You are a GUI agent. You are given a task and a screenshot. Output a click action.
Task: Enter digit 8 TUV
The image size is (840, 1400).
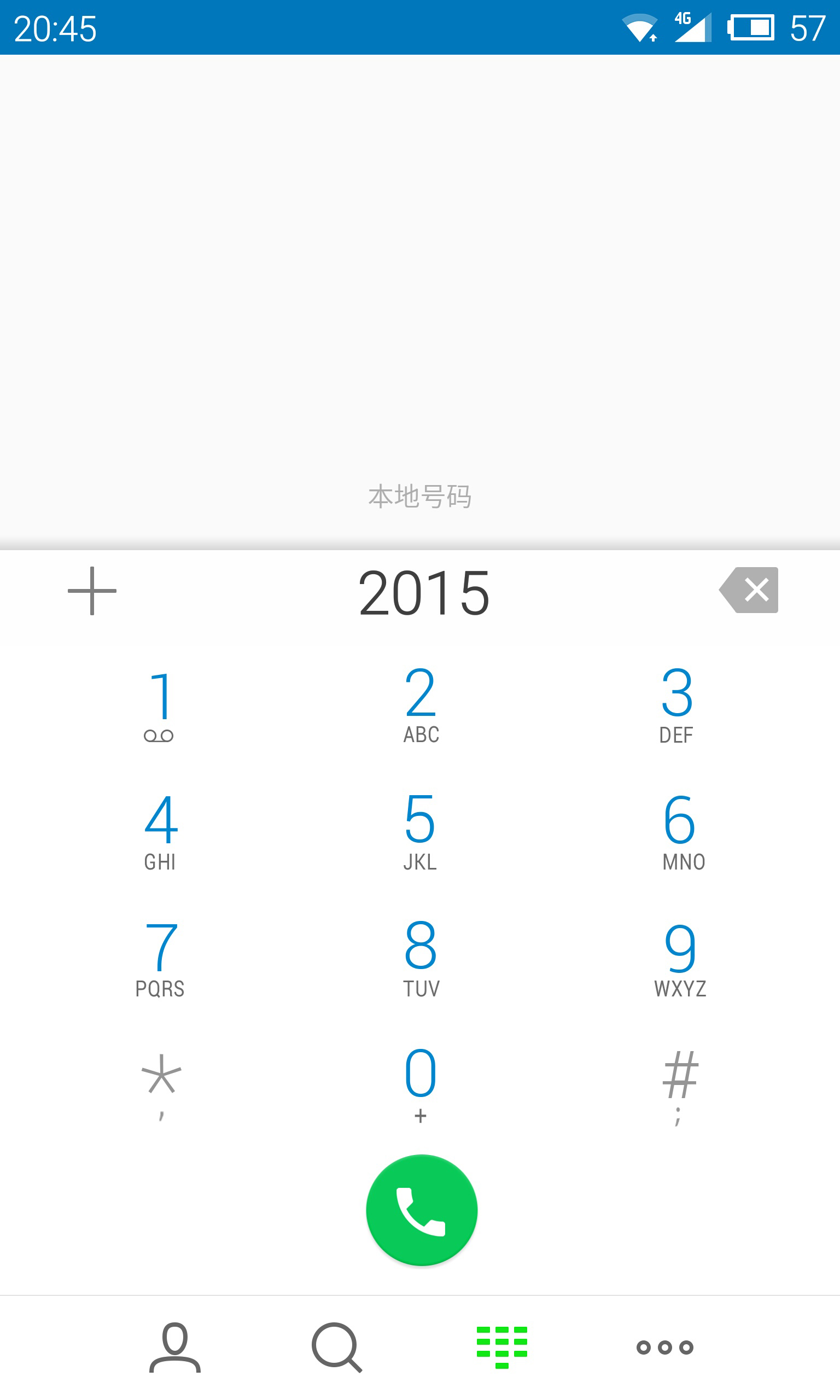(421, 958)
